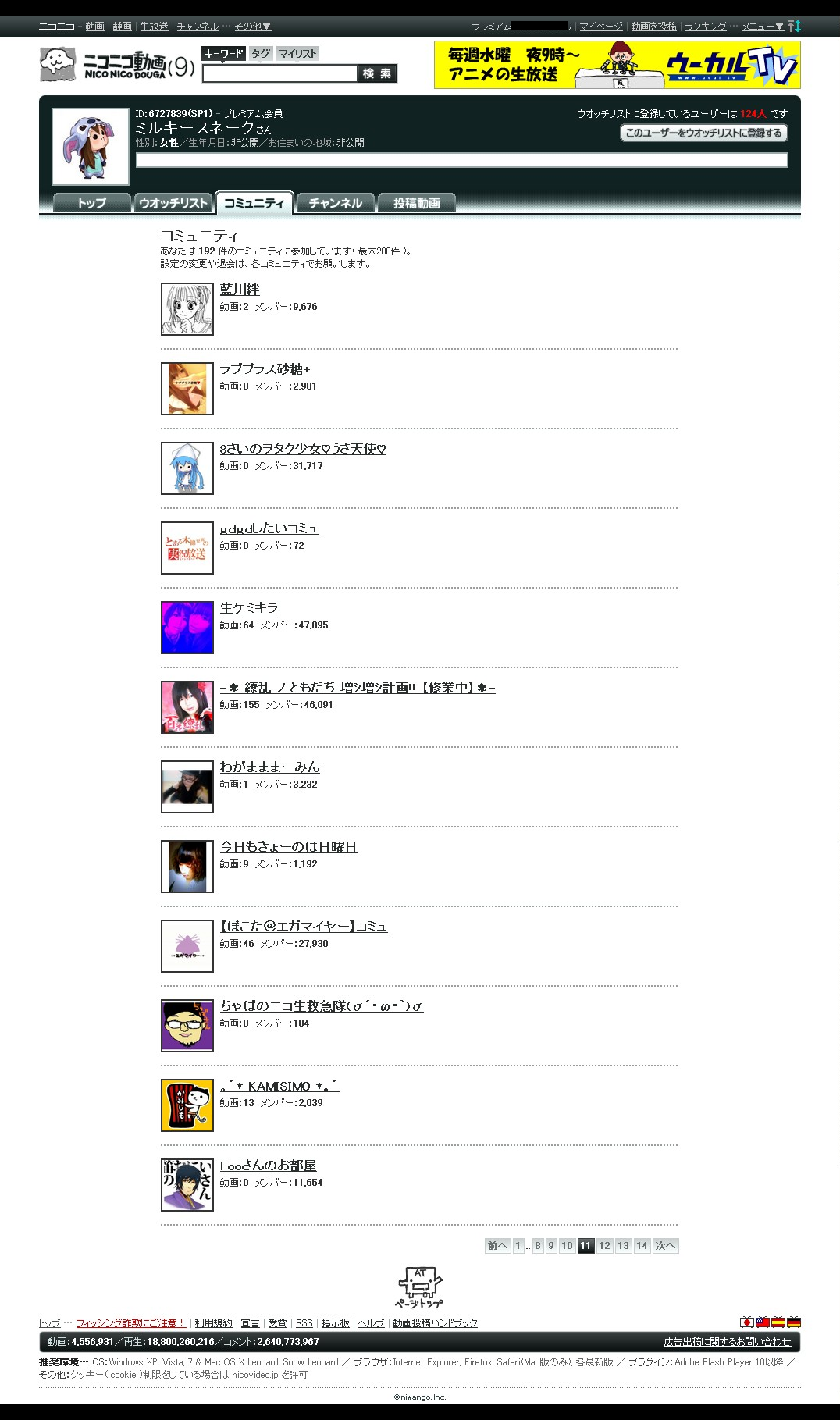Return to previous page with 前へ
Screen dimensions: 840x1420
pos(497,1245)
